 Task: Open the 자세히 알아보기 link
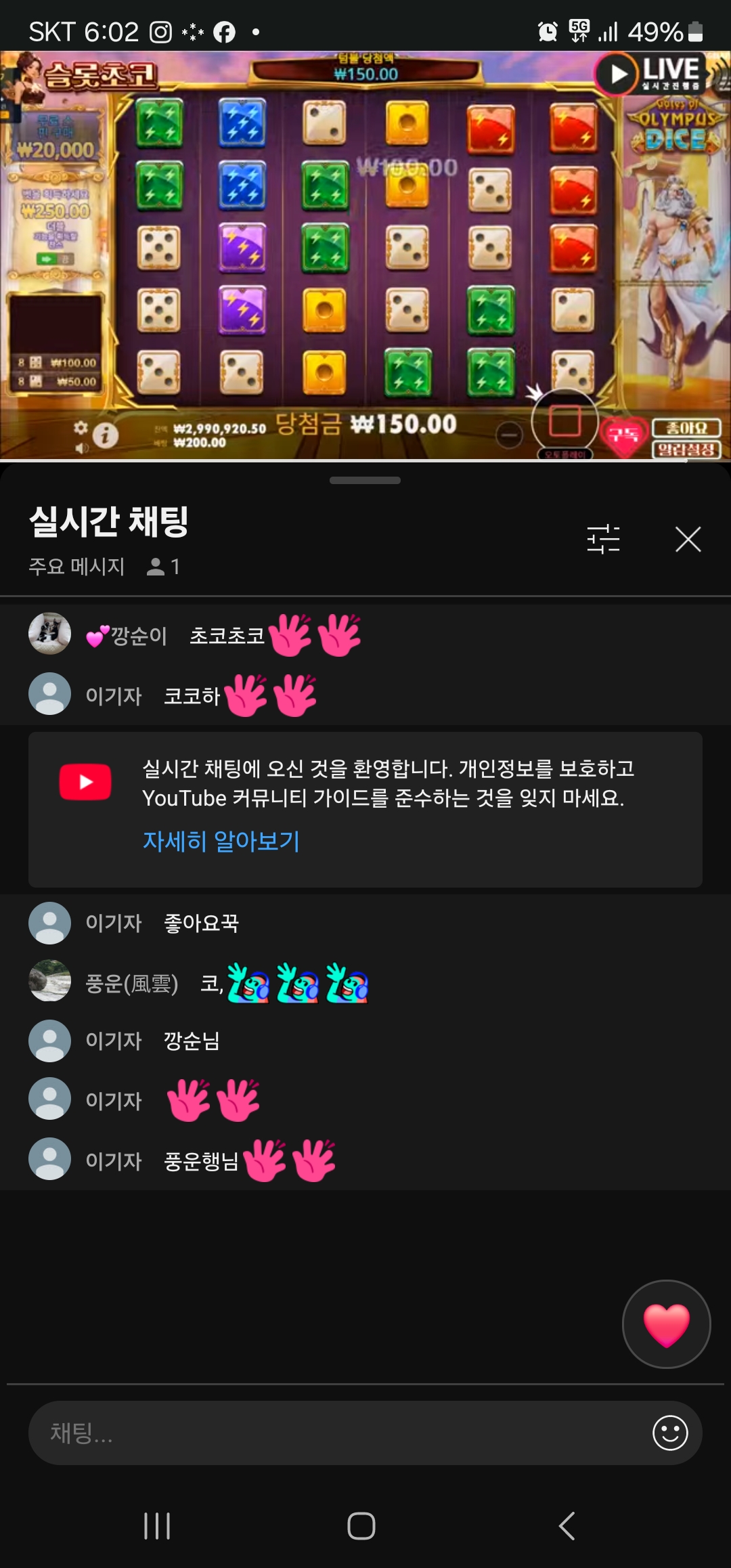[221, 841]
